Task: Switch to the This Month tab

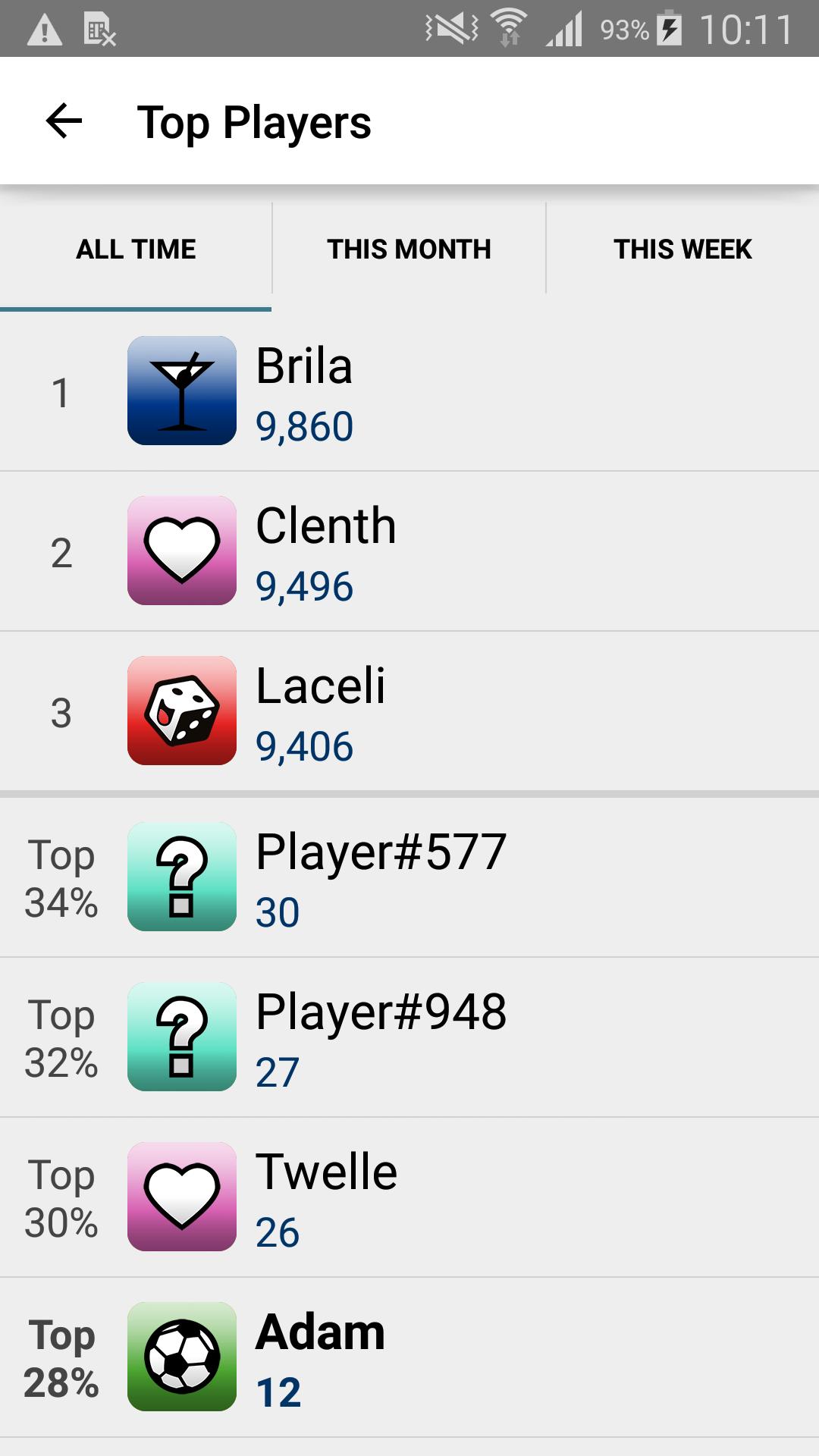Action: click(409, 249)
